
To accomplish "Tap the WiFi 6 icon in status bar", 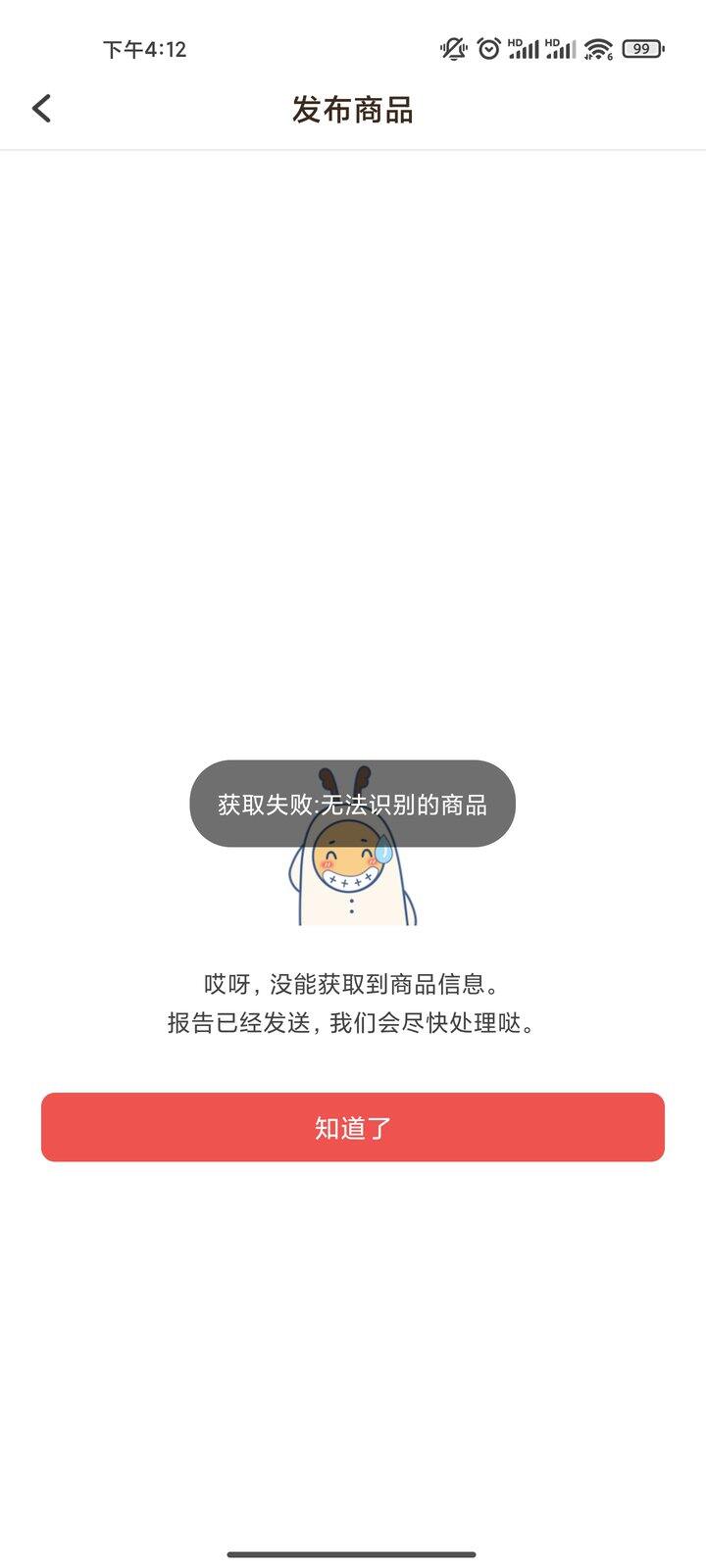I will click(596, 49).
